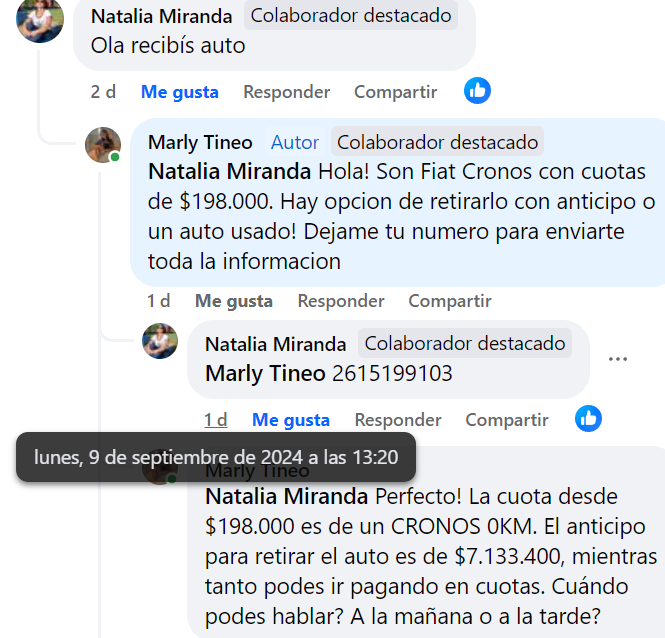Share Natalia's 'Ola recibís auto' comment

tap(395, 92)
